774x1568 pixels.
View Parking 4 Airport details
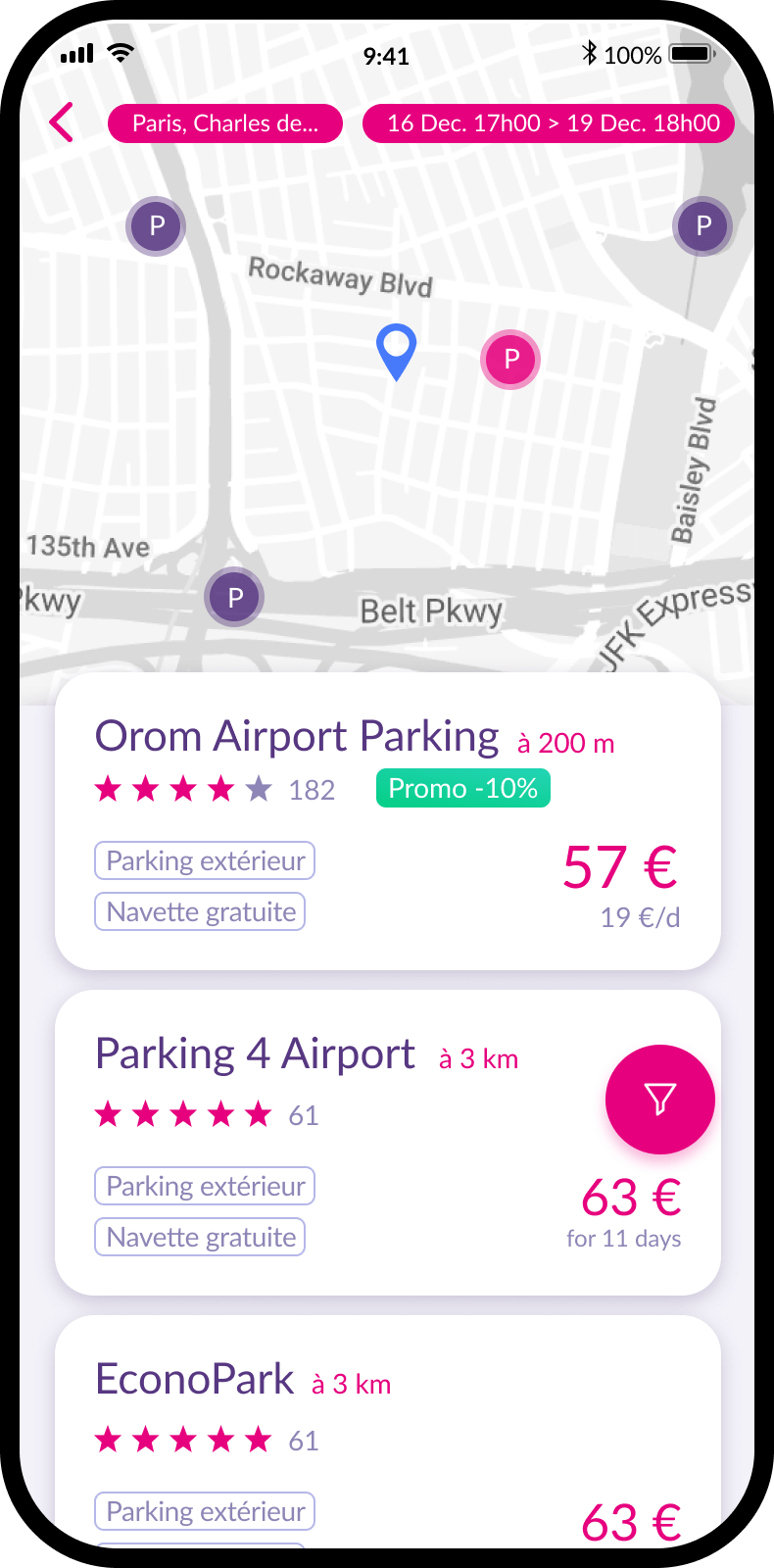(x=255, y=1054)
